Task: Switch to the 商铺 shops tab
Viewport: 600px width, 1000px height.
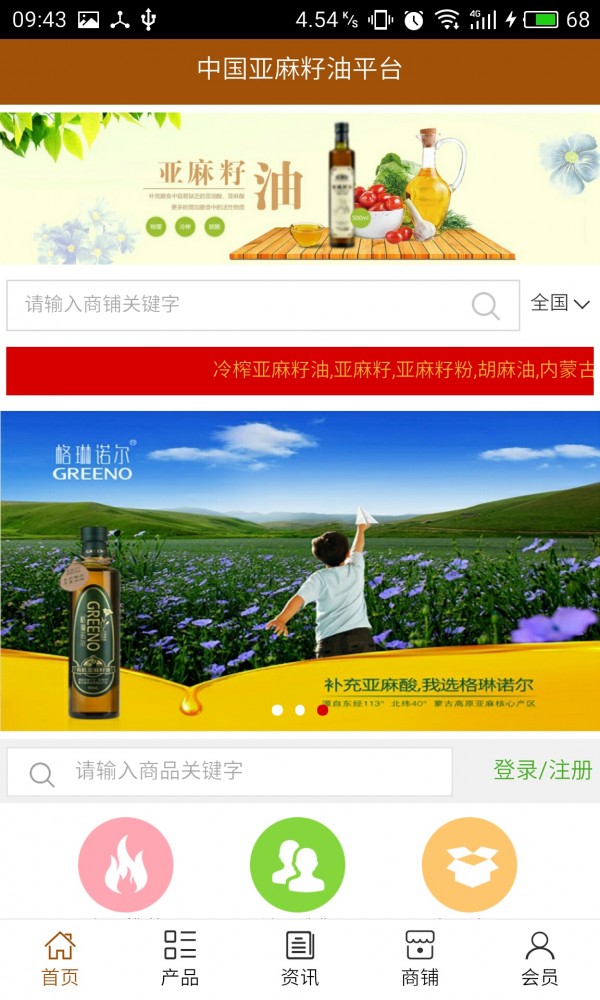Action: (x=420, y=958)
